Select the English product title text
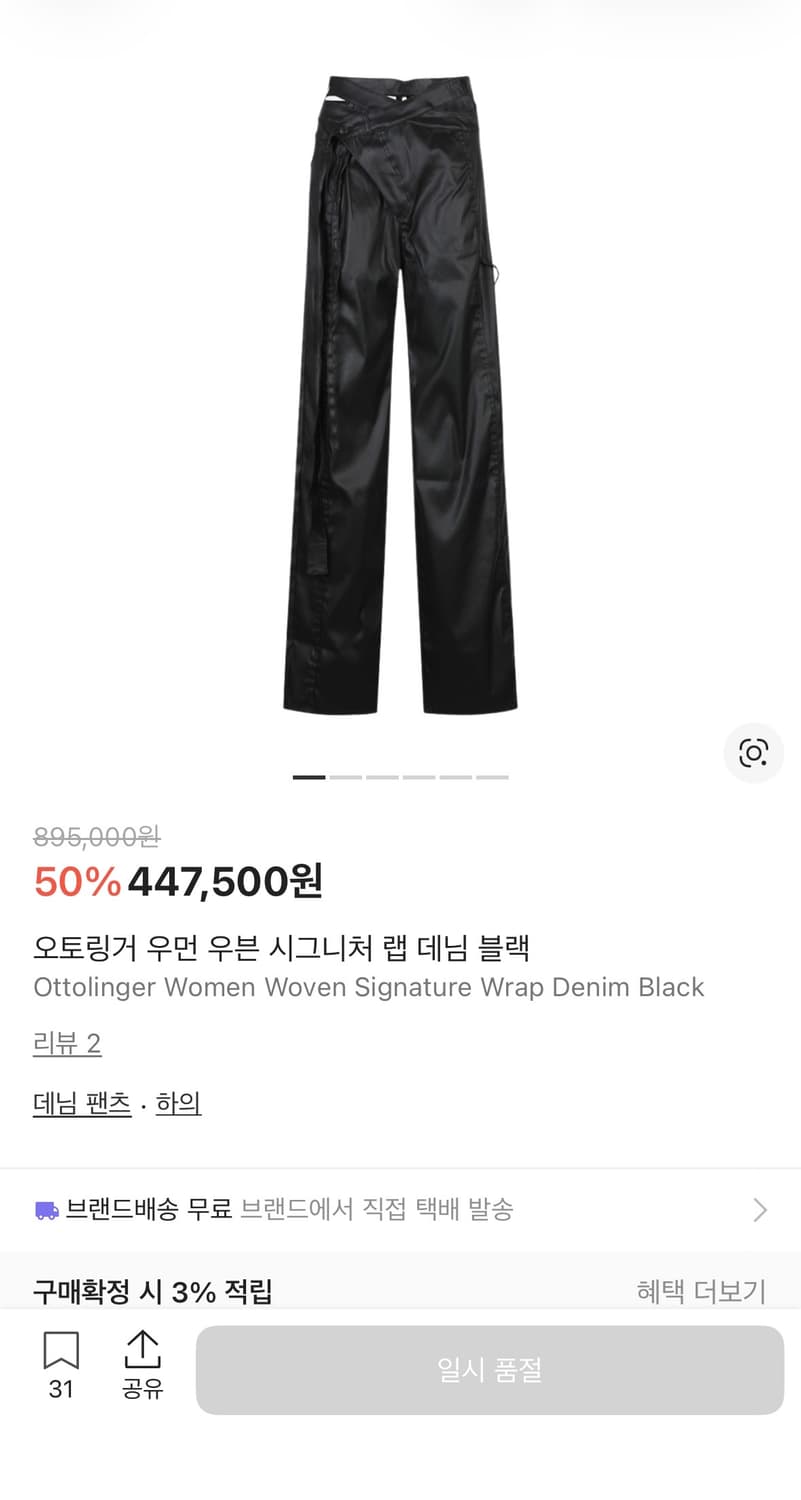 pos(368,988)
